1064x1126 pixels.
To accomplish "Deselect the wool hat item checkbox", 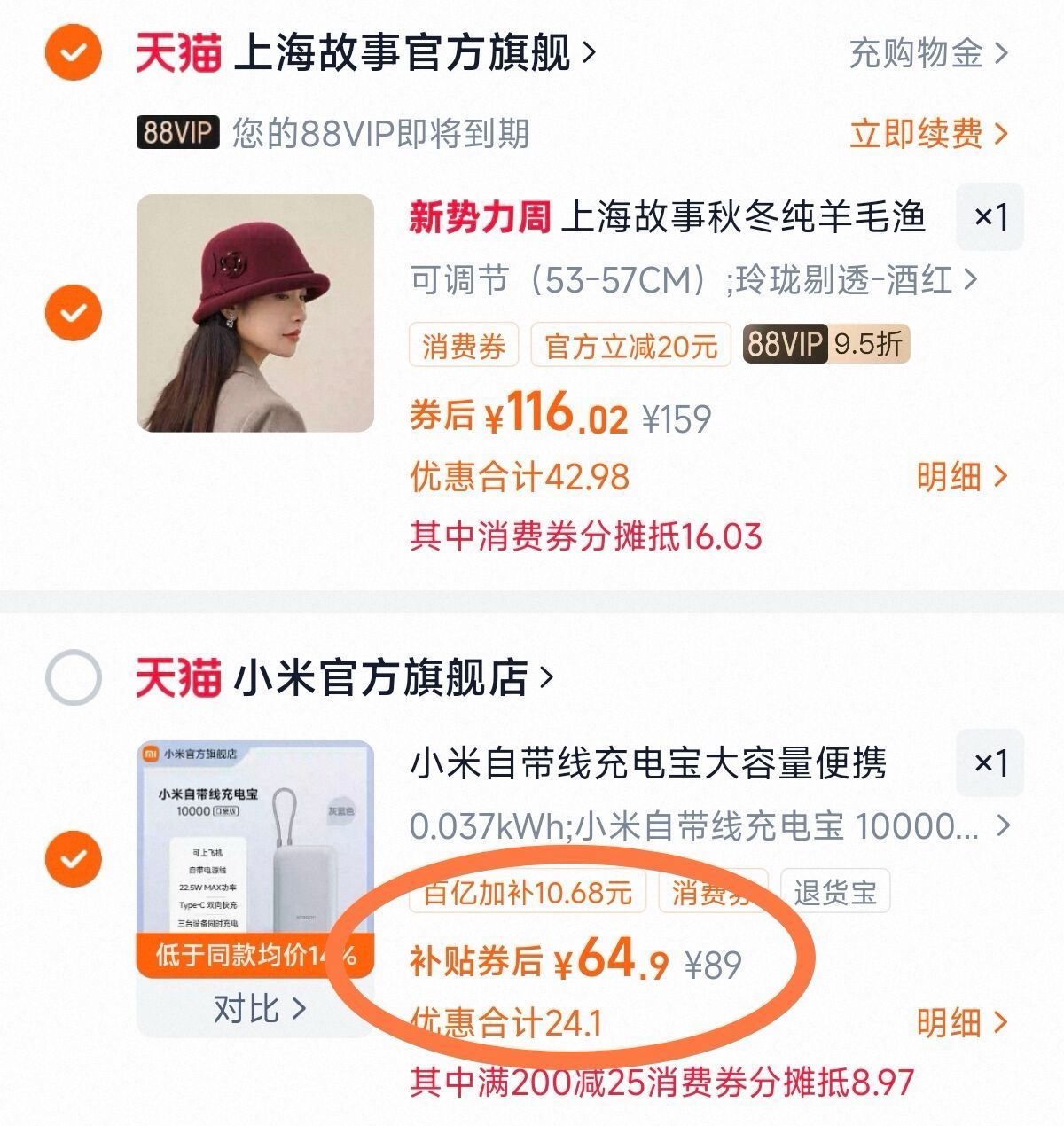I will 73,313.
